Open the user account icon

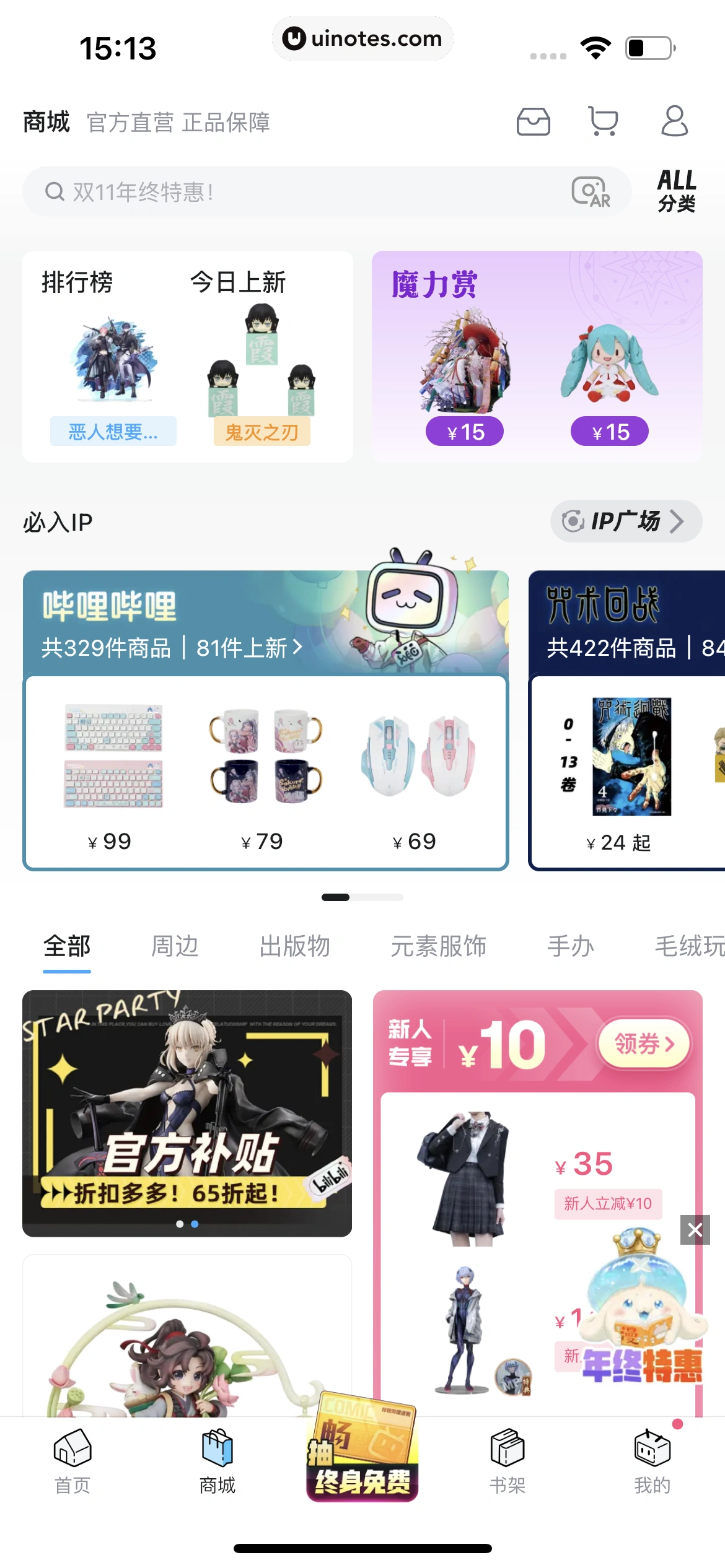click(x=674, y=121)
